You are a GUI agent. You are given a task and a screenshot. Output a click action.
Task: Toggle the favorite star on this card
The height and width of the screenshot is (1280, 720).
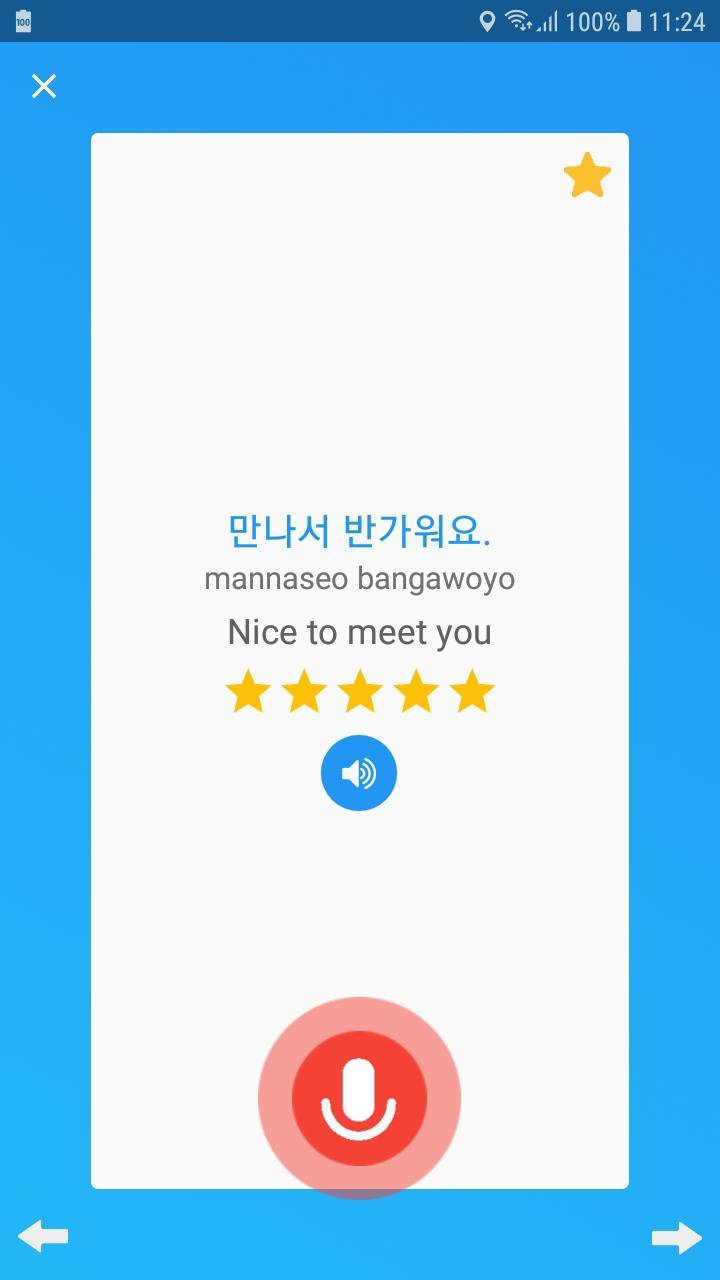tap(587, 176)
